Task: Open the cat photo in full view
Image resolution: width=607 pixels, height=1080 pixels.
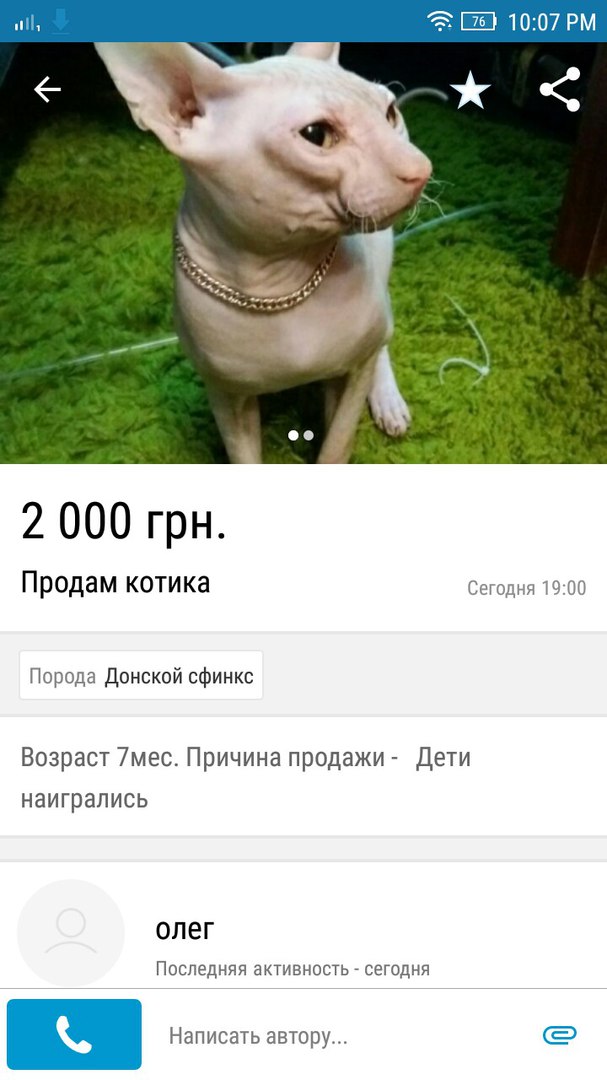Action: tap(303, 253)
